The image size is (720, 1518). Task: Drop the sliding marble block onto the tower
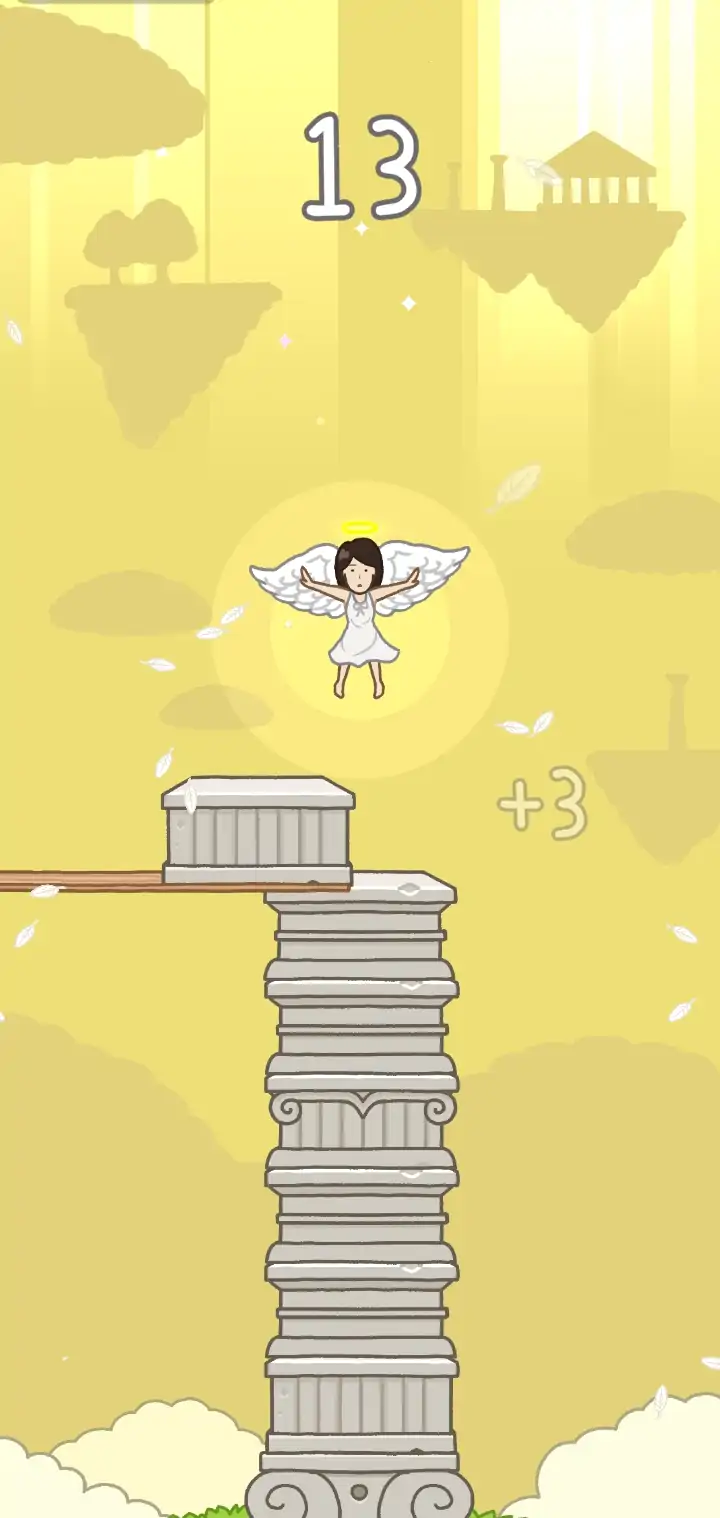point(258,830)
